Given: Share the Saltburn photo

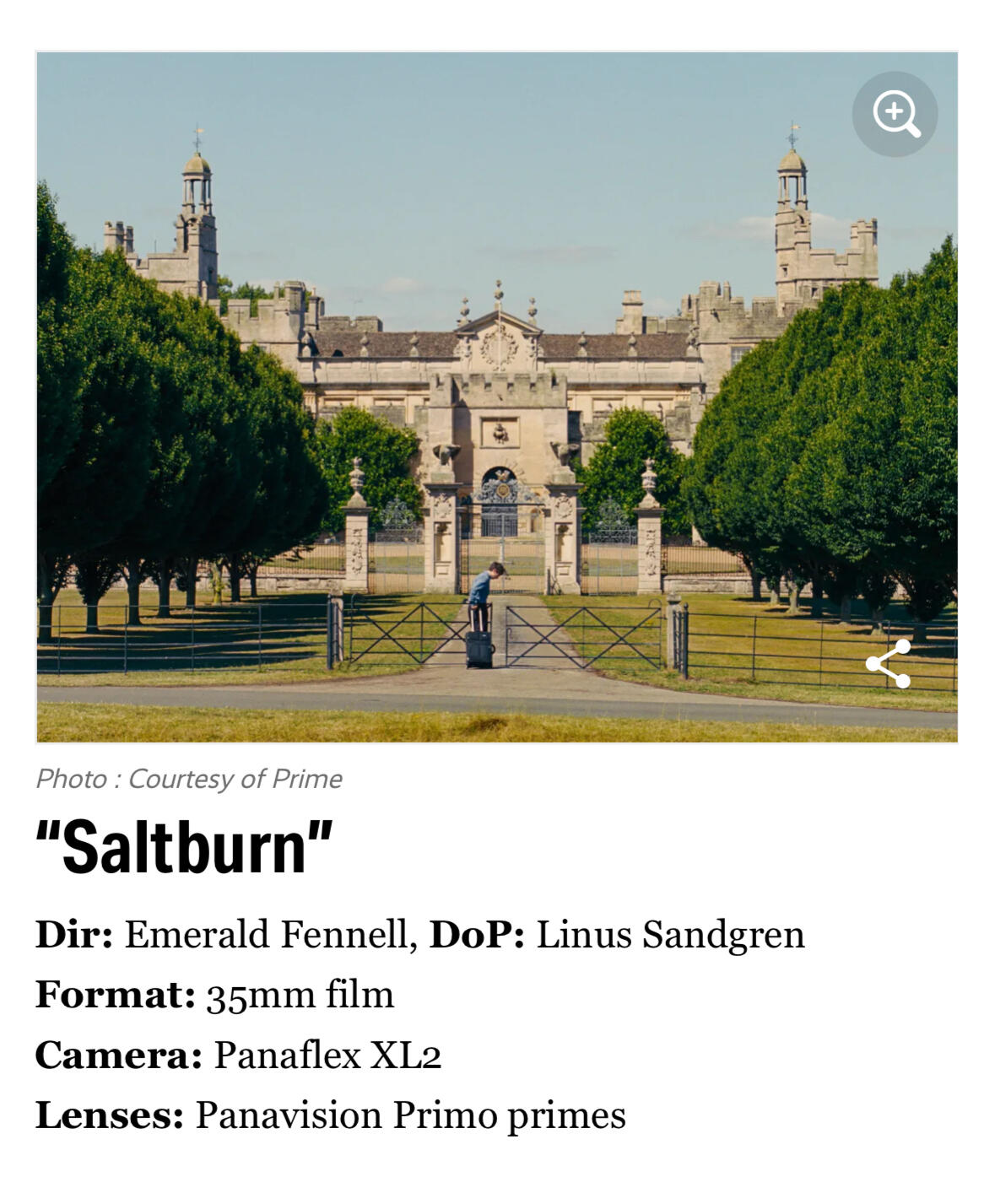Looking at the screenshot, I should click(889, 663).
